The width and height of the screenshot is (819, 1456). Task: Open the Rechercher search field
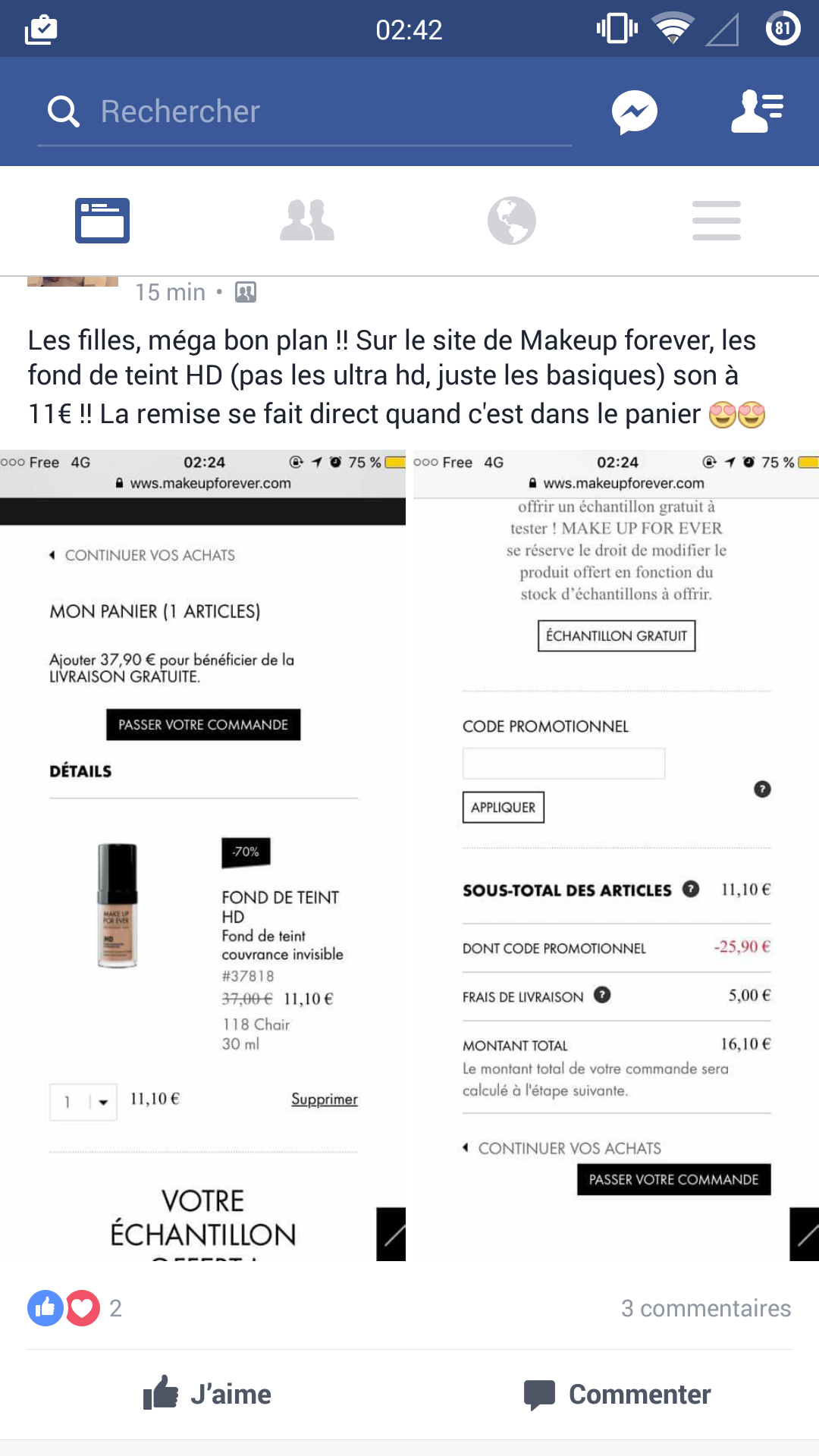(x=305, y=111)
